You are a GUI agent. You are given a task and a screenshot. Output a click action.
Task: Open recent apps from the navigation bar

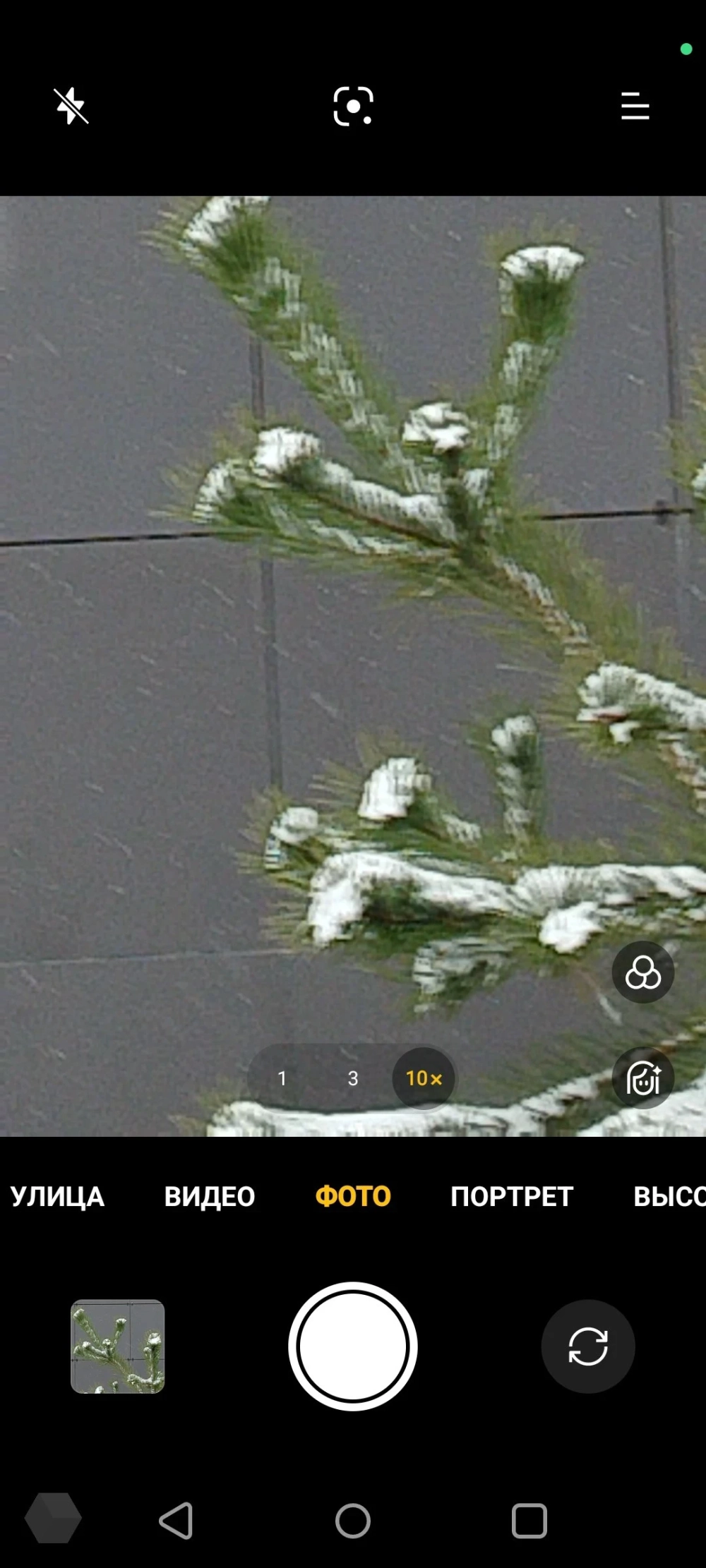(529, 1520)
